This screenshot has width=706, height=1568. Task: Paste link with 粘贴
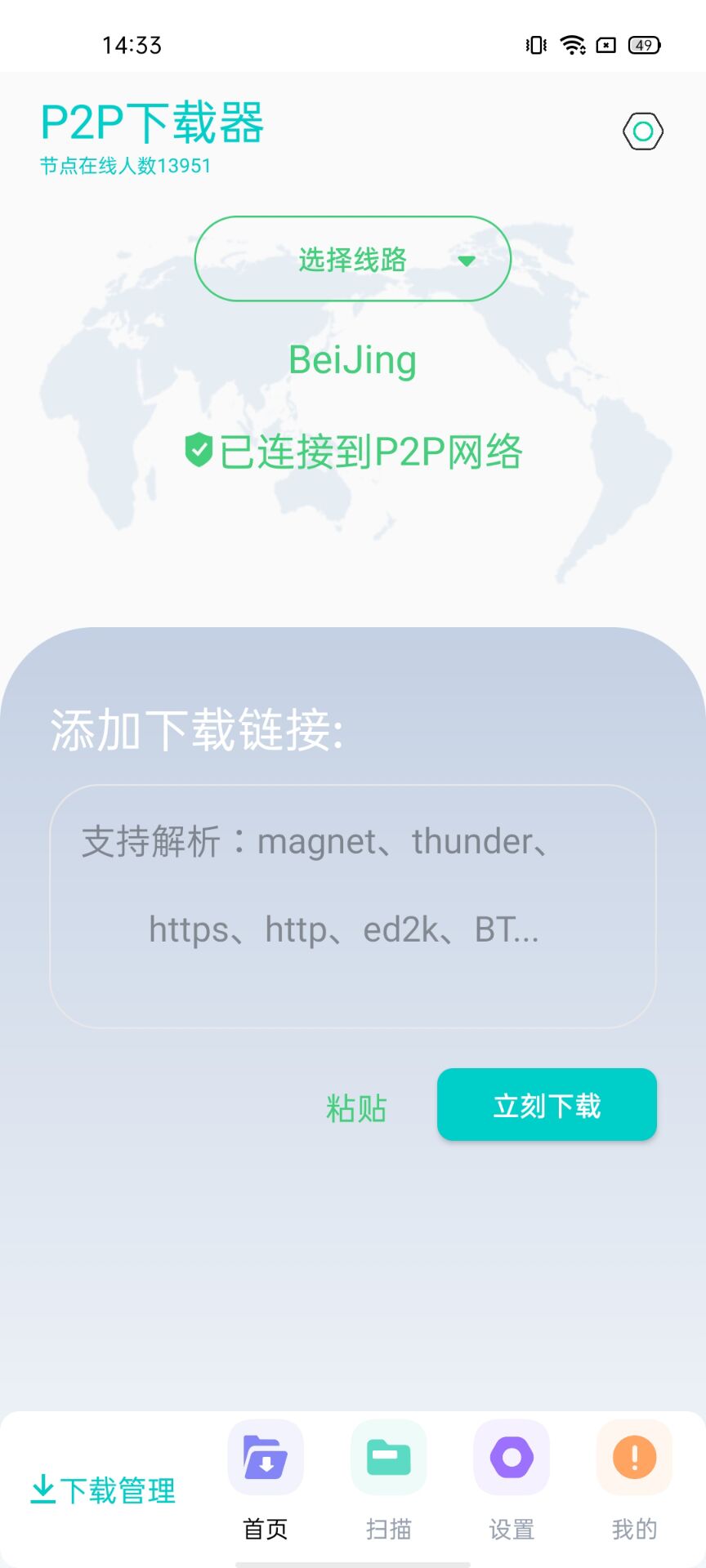click(356, 1108)
